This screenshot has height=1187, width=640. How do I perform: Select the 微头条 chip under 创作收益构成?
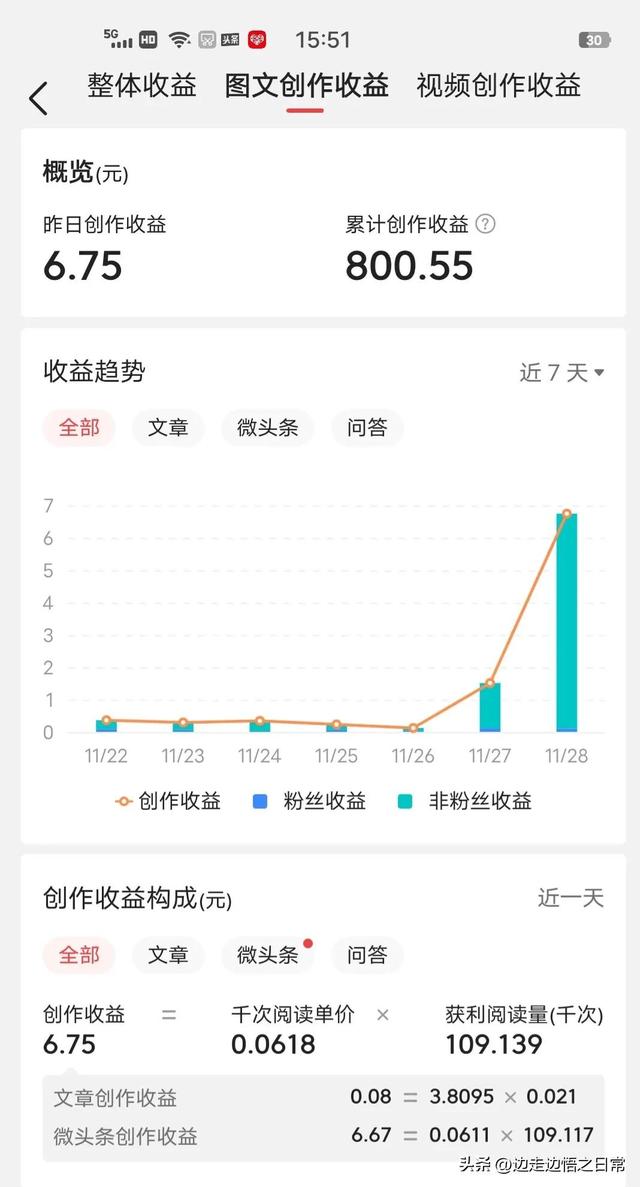tap(267, 955)
